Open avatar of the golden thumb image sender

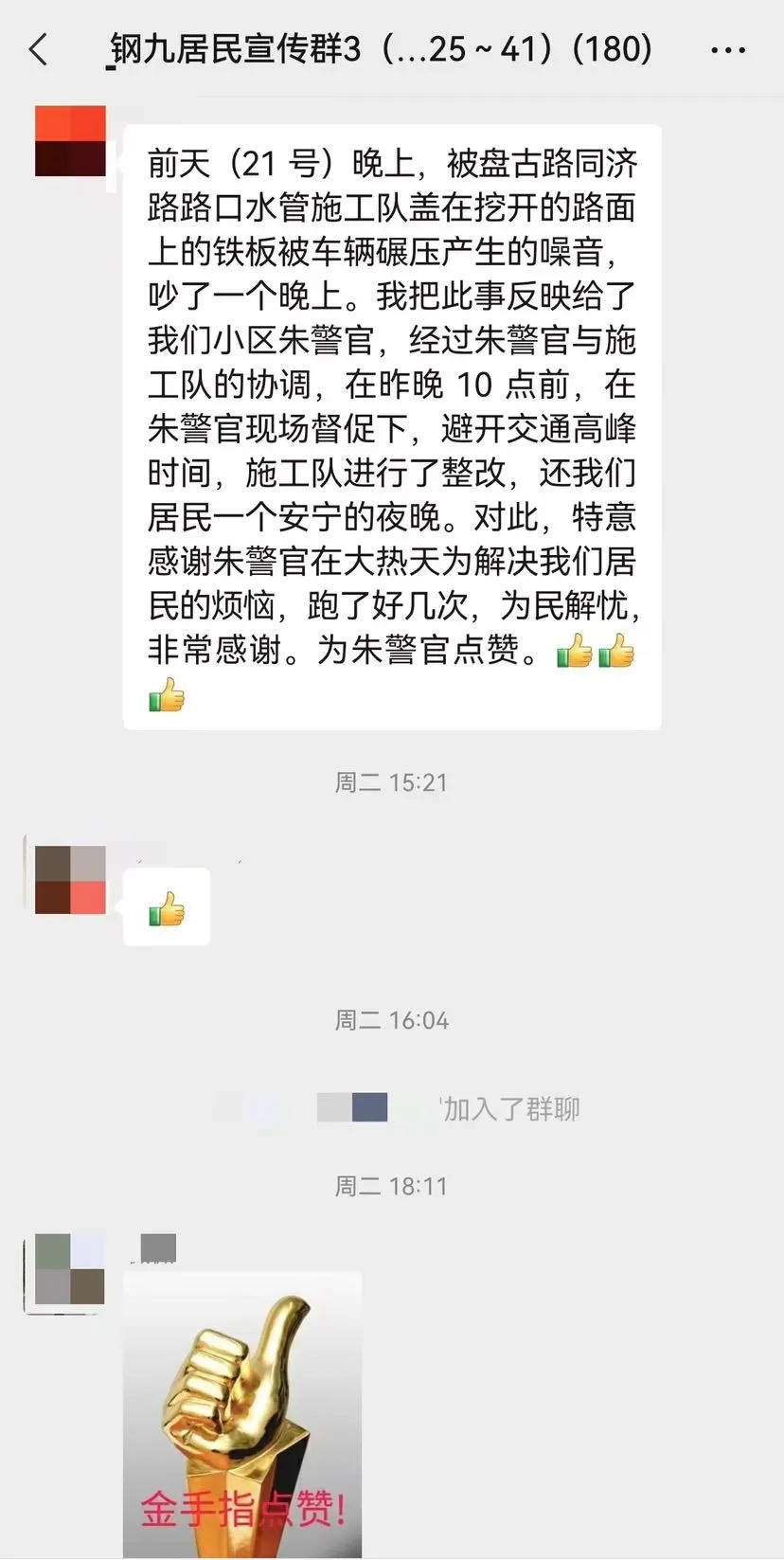[x=70, y=1269]
